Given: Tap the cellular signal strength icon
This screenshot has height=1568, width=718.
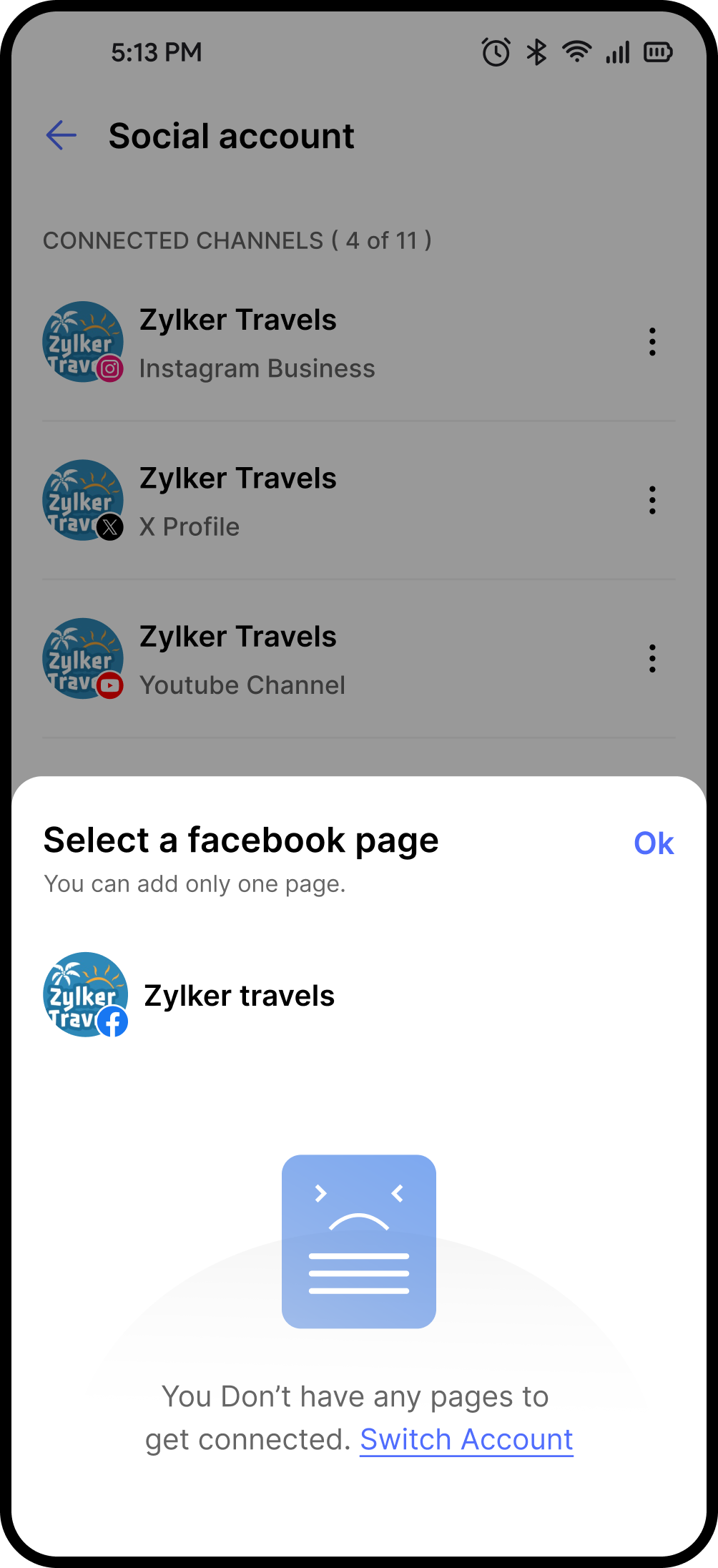Looking at the screenshot, I should click(616, 52).
